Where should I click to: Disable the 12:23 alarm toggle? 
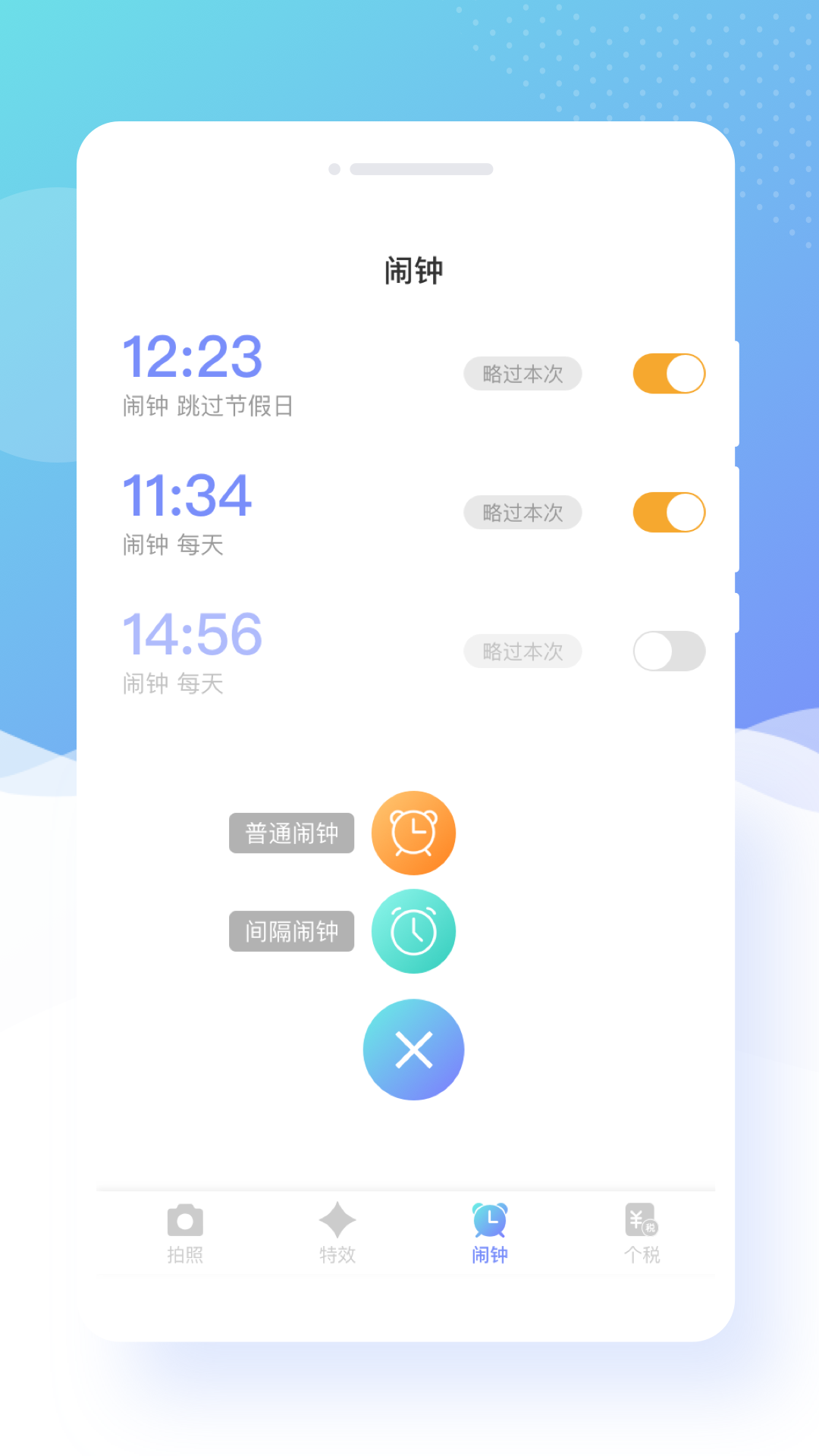point(668,373)
